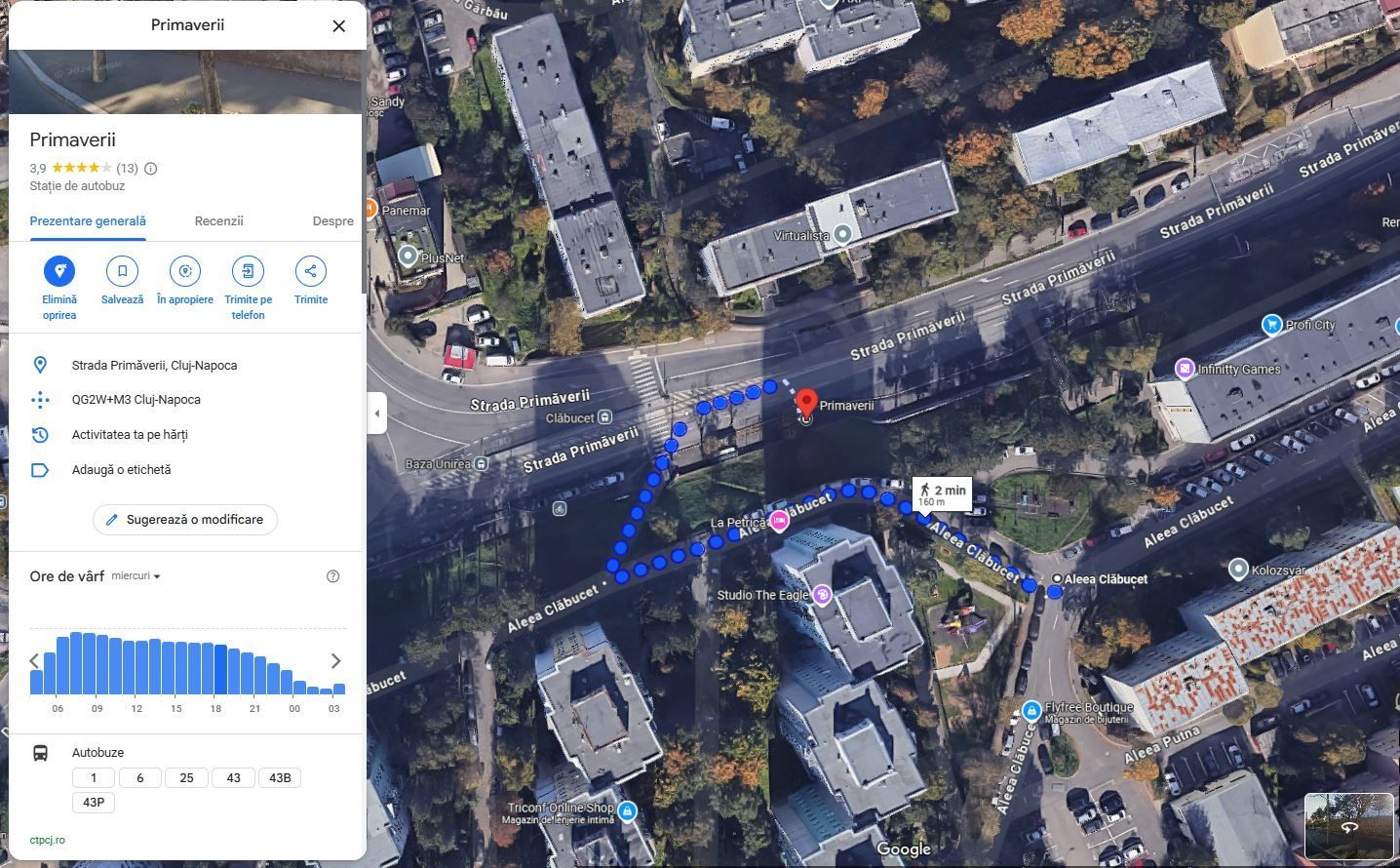
Task: Send the place to your phone
Action: 248,272
